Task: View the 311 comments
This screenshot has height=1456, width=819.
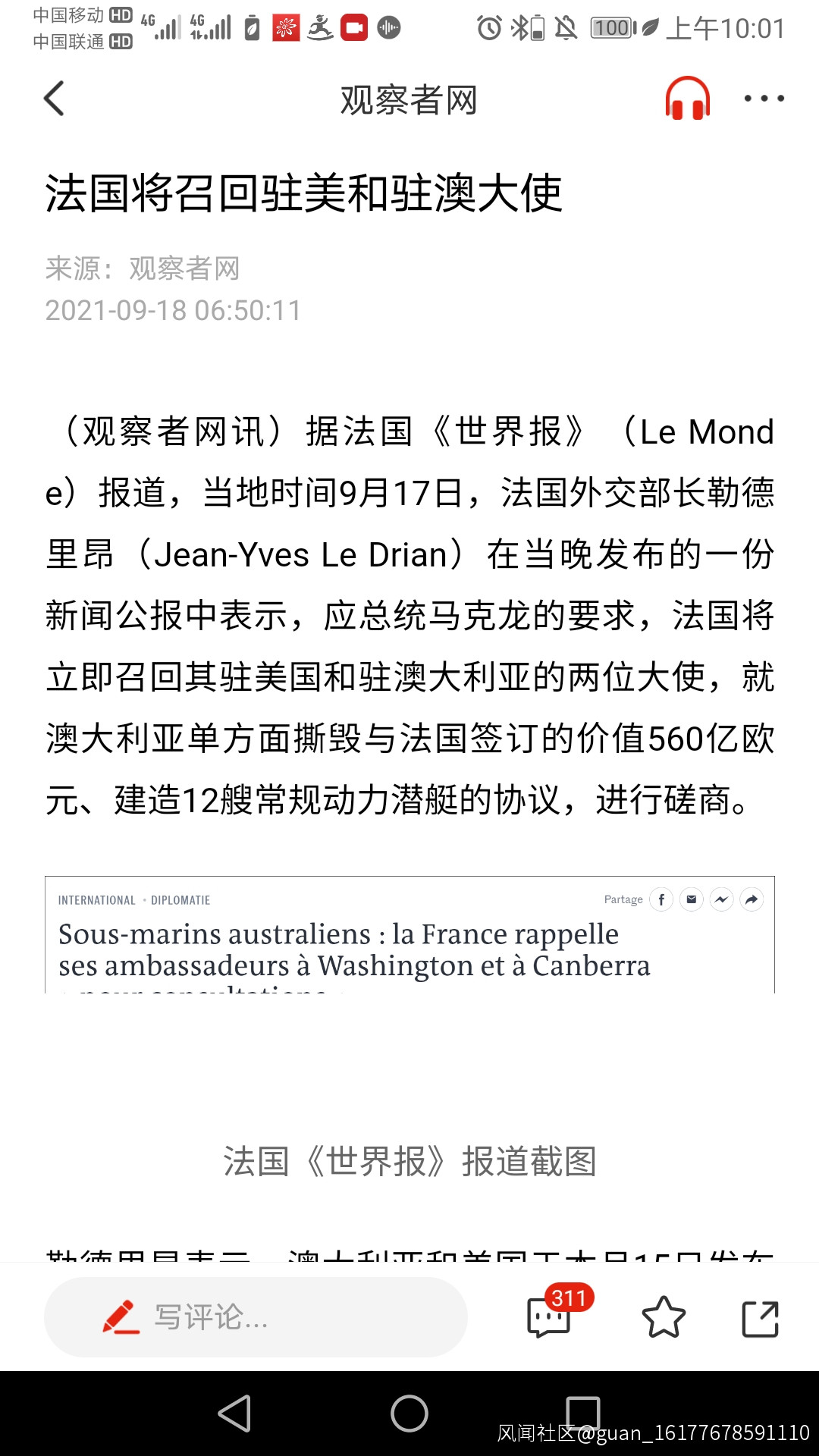Action: coord(550,1317)
